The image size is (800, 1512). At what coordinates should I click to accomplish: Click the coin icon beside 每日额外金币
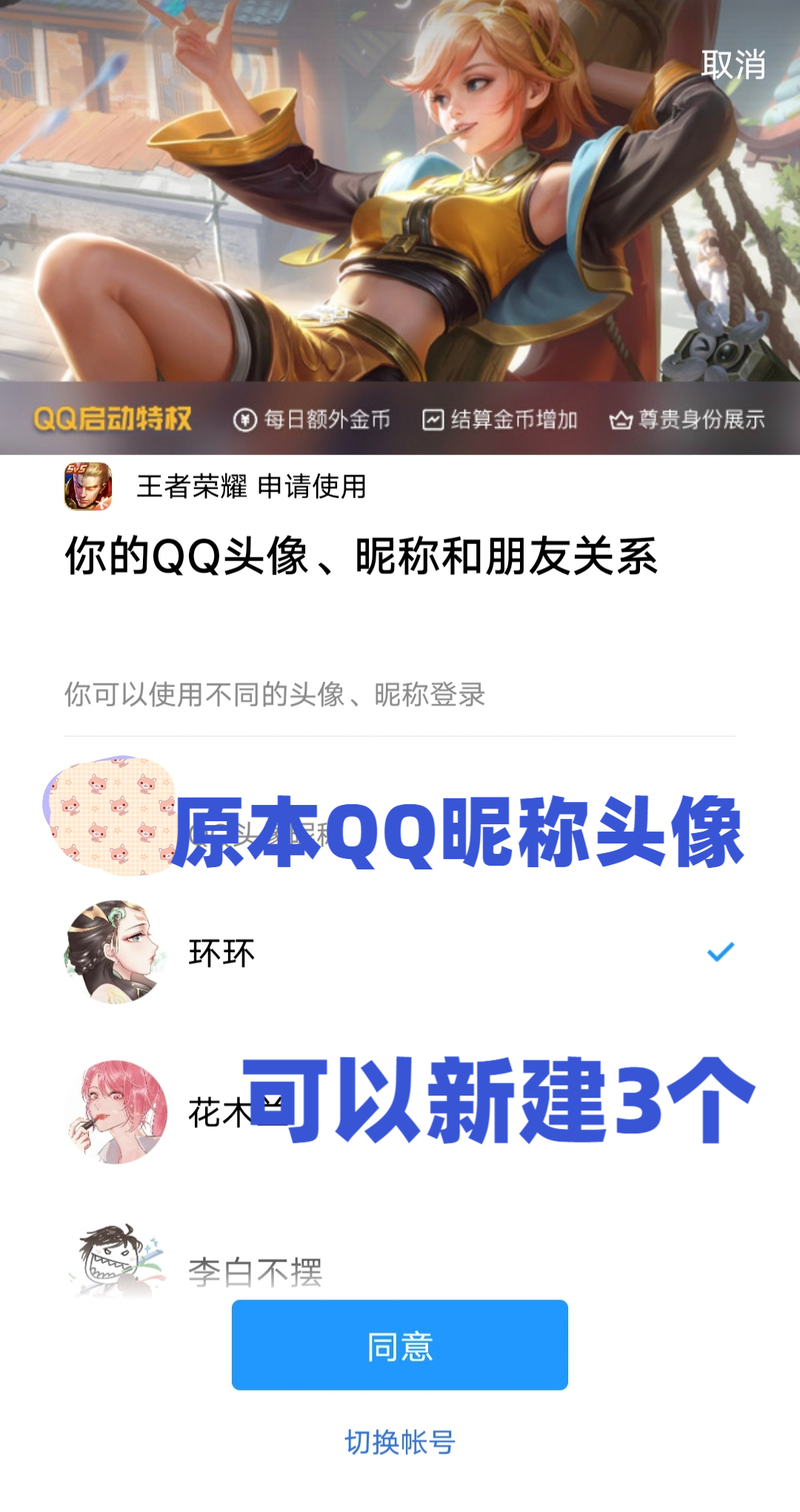pos(244,417)
